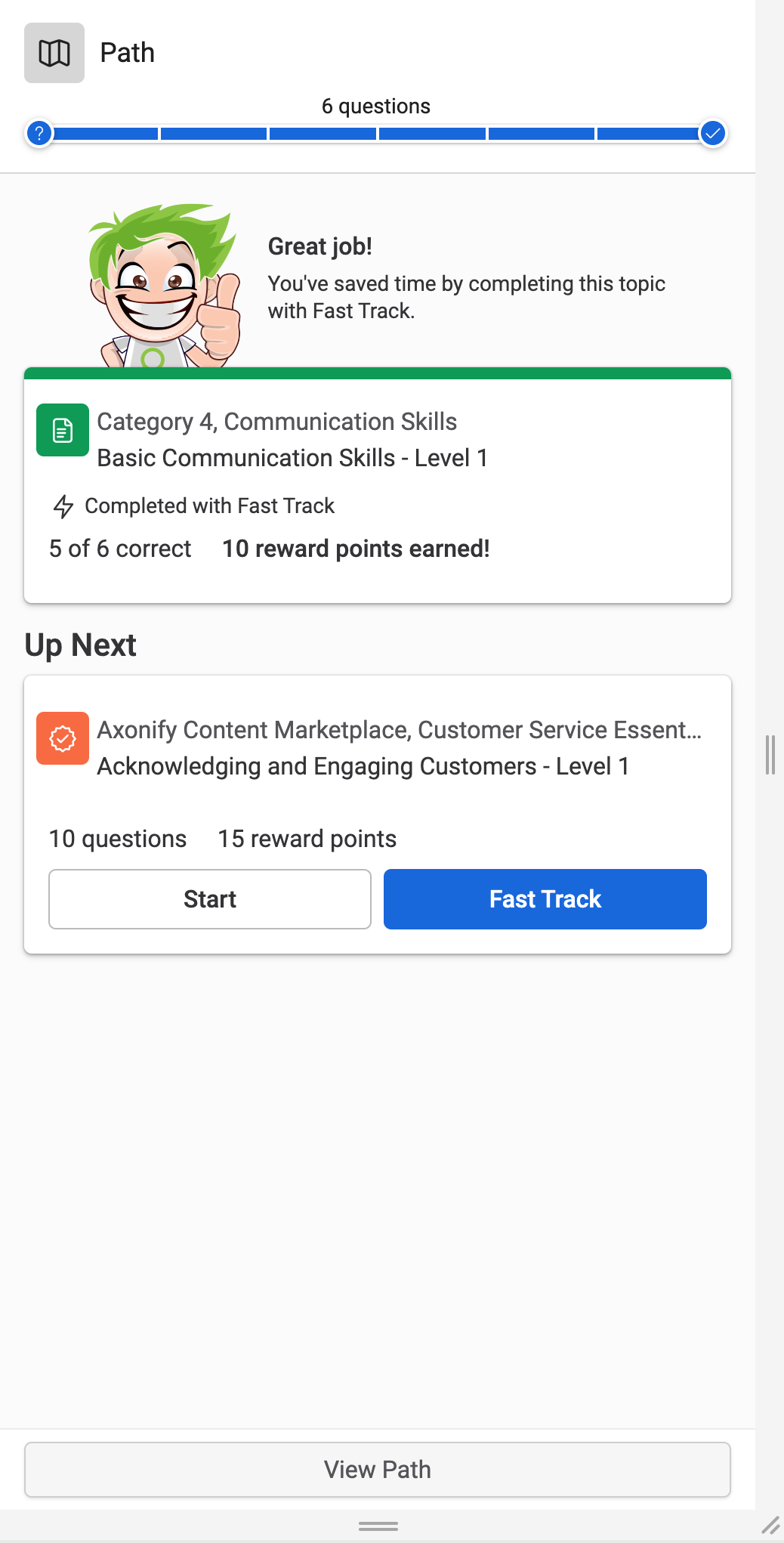Screen dimensions: 784x1543
Task: Click the lightning bolt Fast Track icon
Action: [63, 506]
